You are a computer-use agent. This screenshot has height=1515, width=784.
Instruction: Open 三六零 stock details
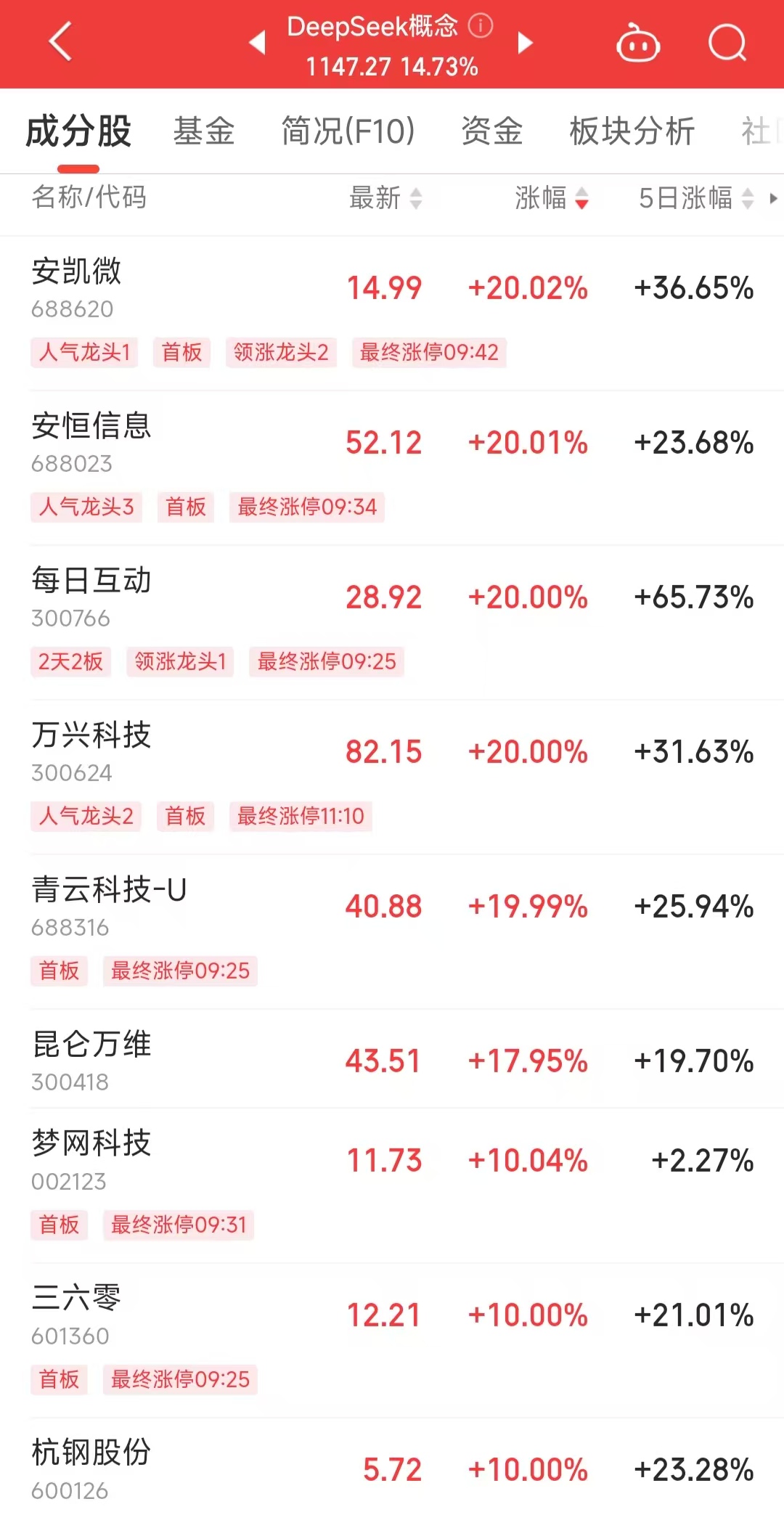point(77,1298)
